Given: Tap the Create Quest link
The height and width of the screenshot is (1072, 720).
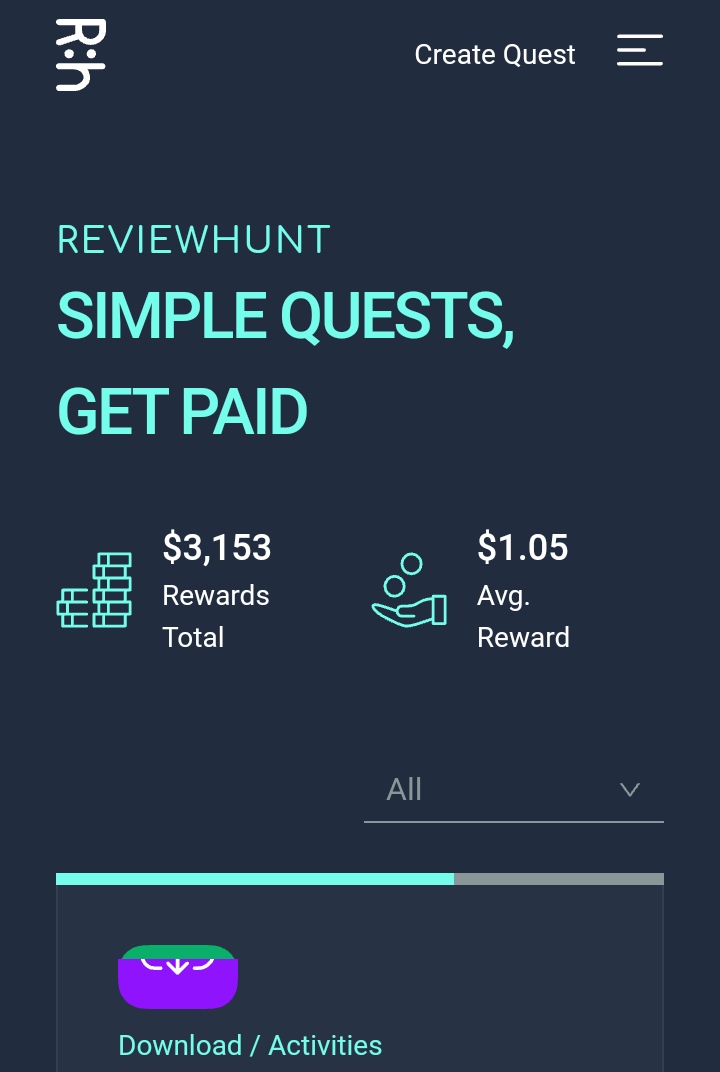Looking at the screenshot, I should (x=495, y=54).
